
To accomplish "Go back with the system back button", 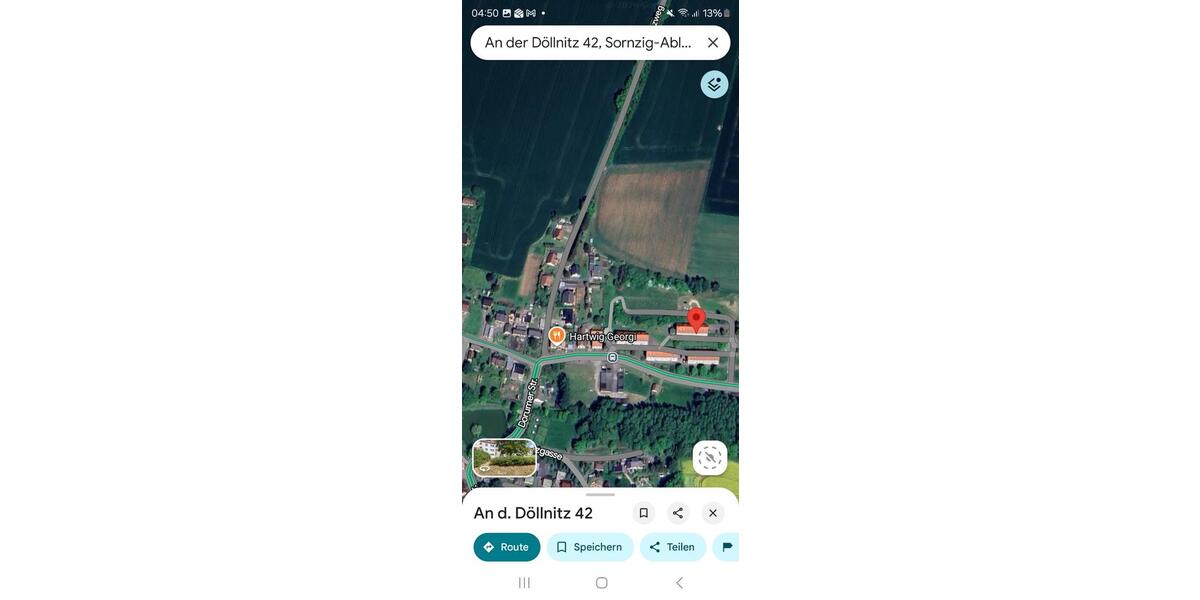I will pyautogui.click(x=679, y=583).
